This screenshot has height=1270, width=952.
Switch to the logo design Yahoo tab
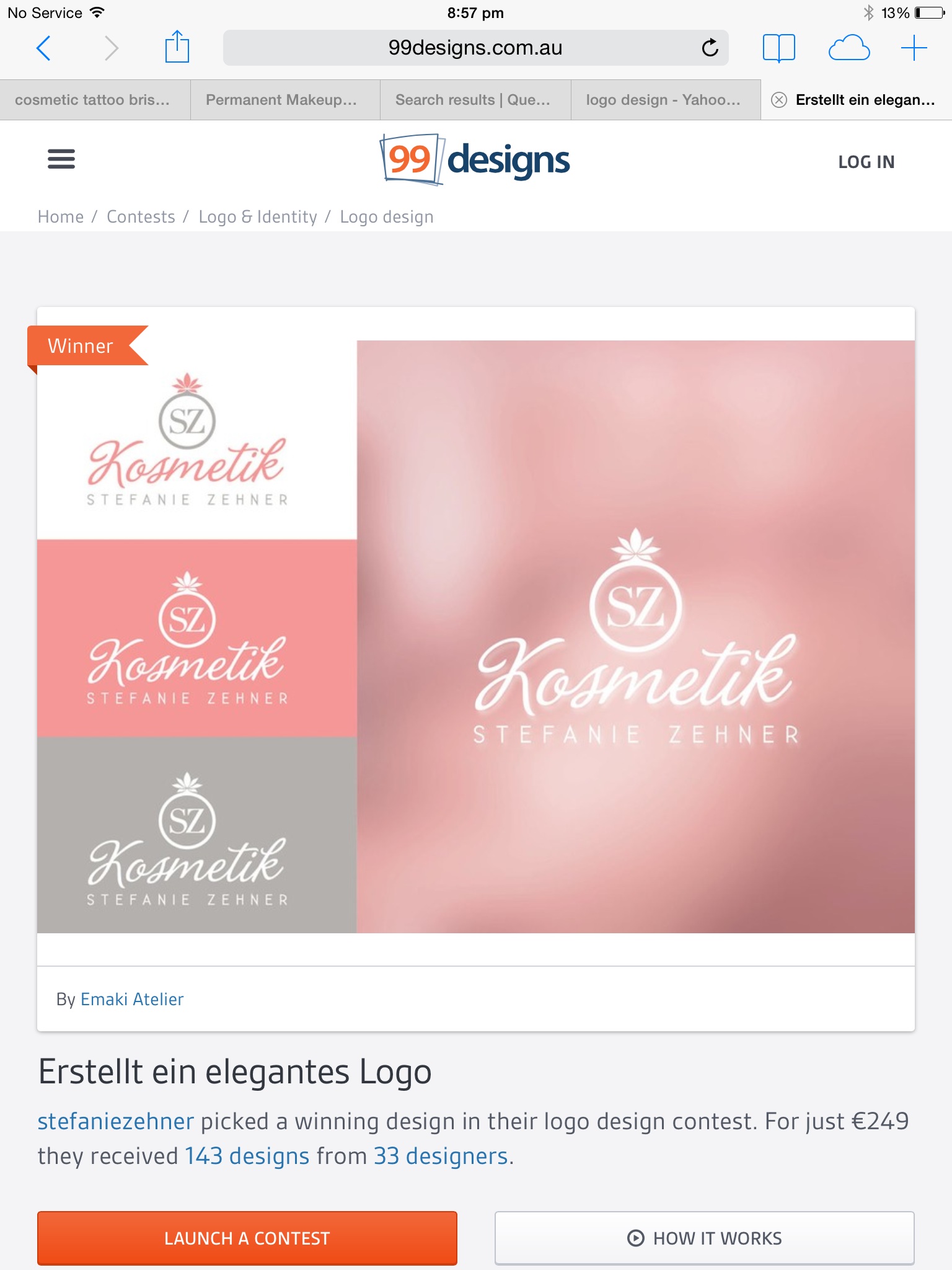663,100
